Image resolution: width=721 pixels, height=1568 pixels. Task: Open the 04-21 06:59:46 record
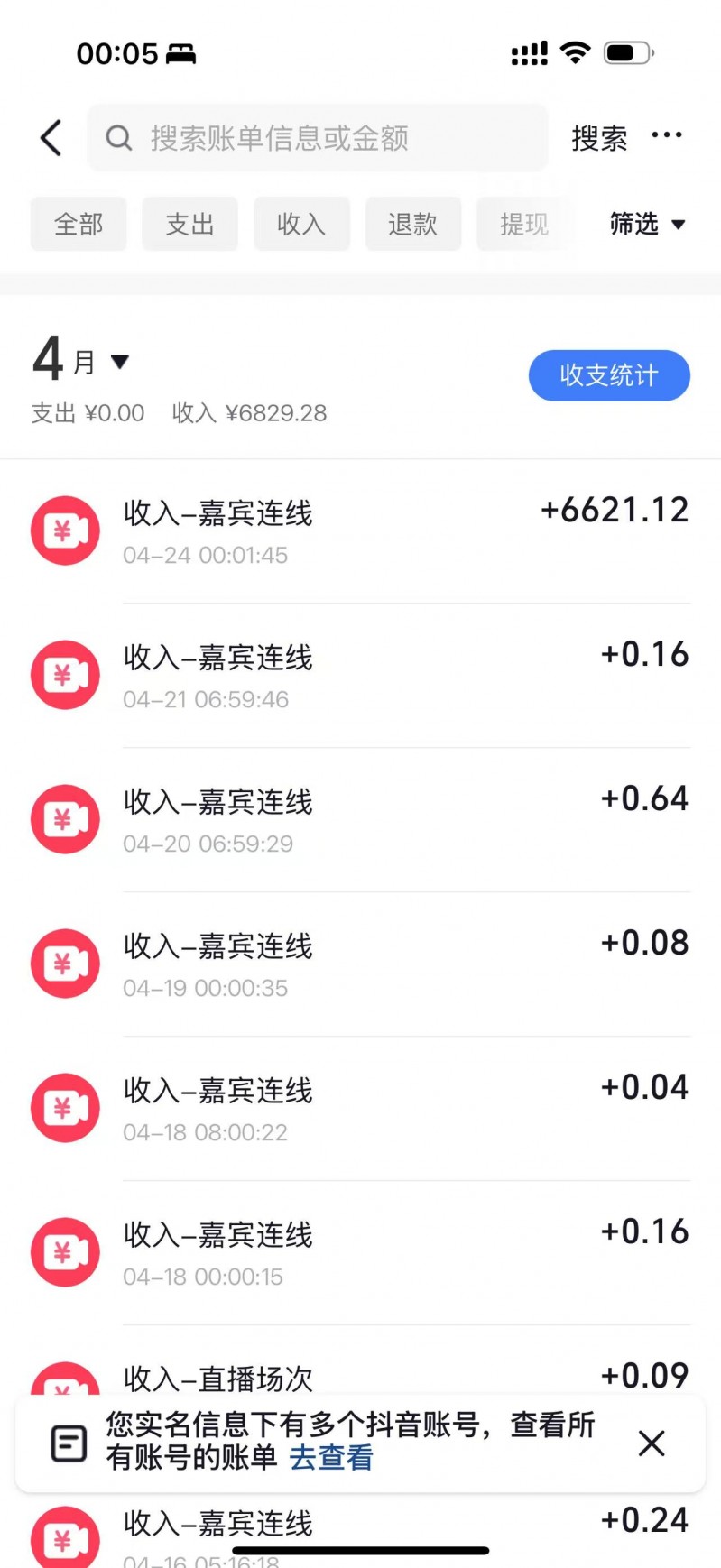click(361, 676)
